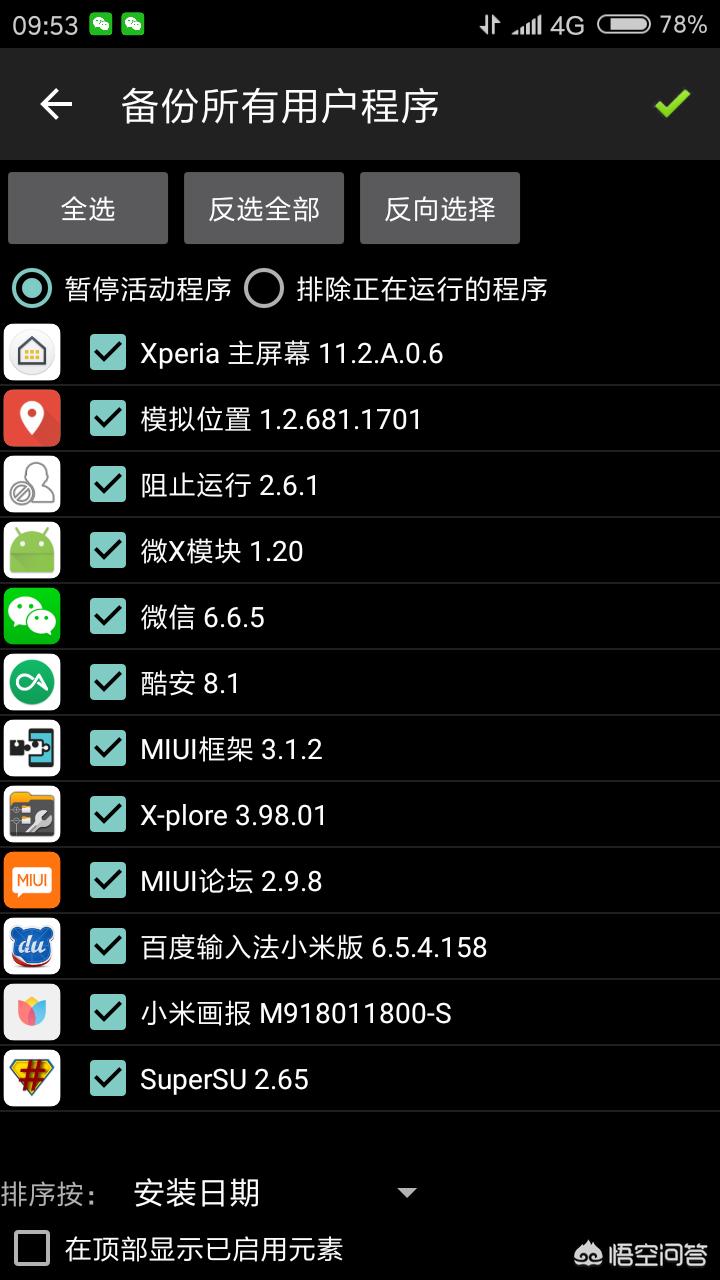720x1280 pixels.
Task: Open the WeChat app icon
Action: coord(32,616)
